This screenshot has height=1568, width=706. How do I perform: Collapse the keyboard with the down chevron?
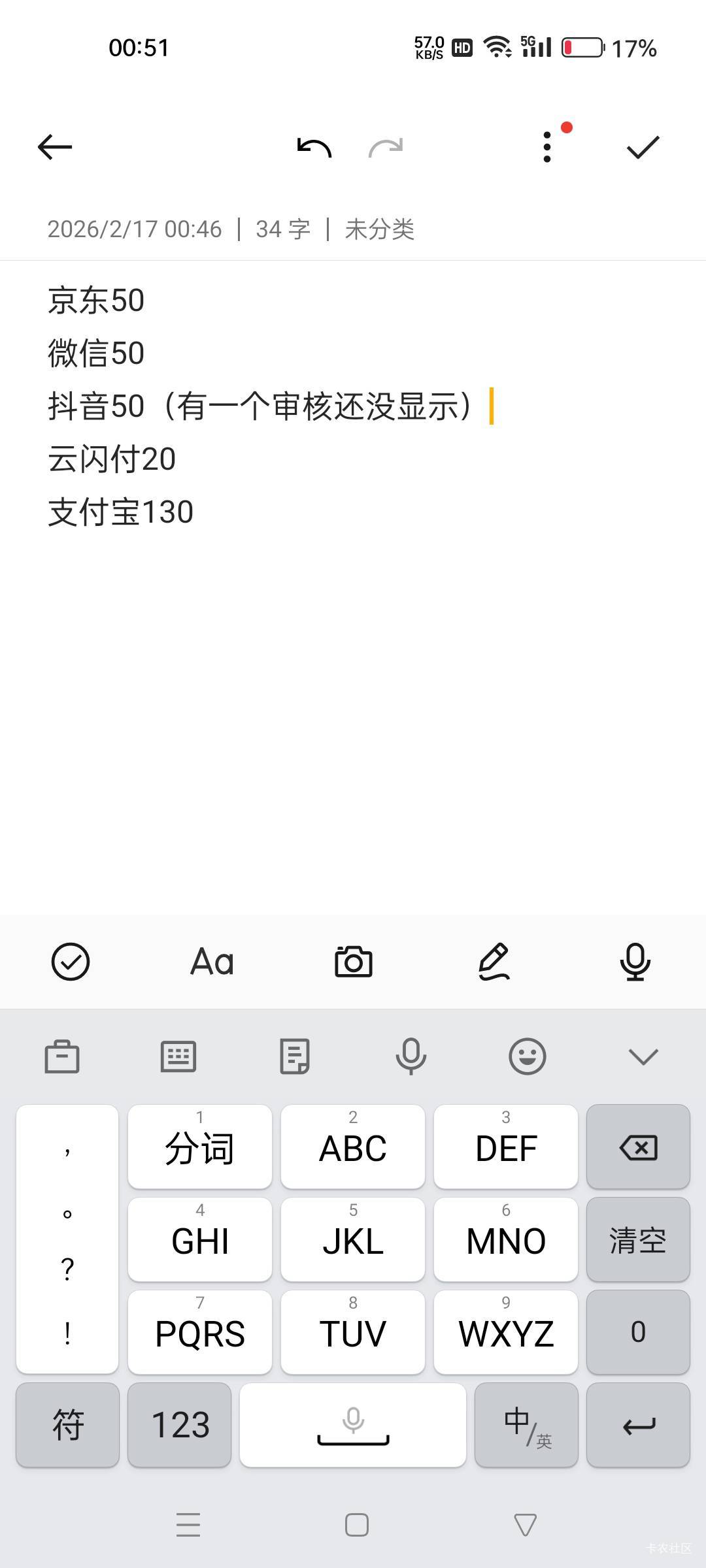[x=643, y=1056]
